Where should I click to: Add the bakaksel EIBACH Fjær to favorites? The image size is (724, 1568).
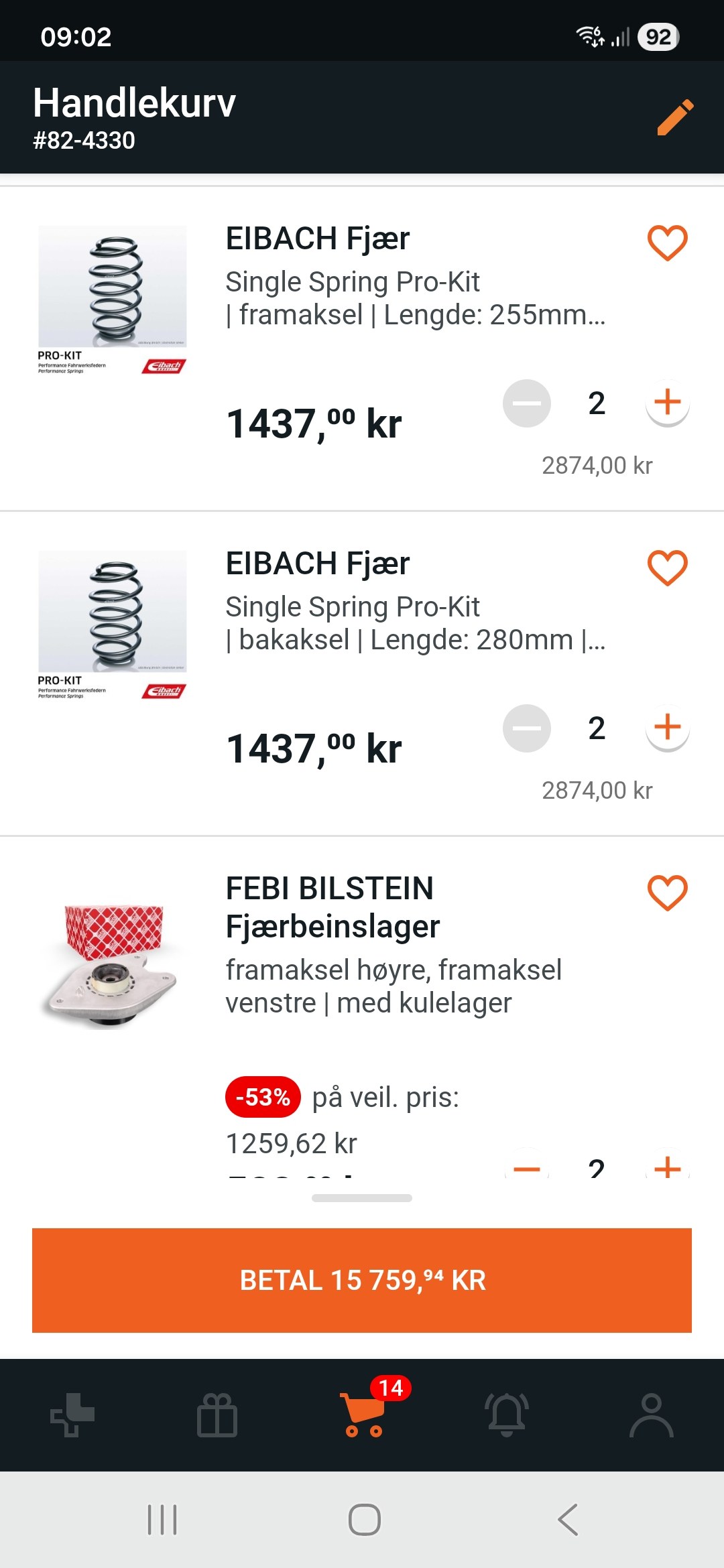pyautogui.click(x=667, y=567)
